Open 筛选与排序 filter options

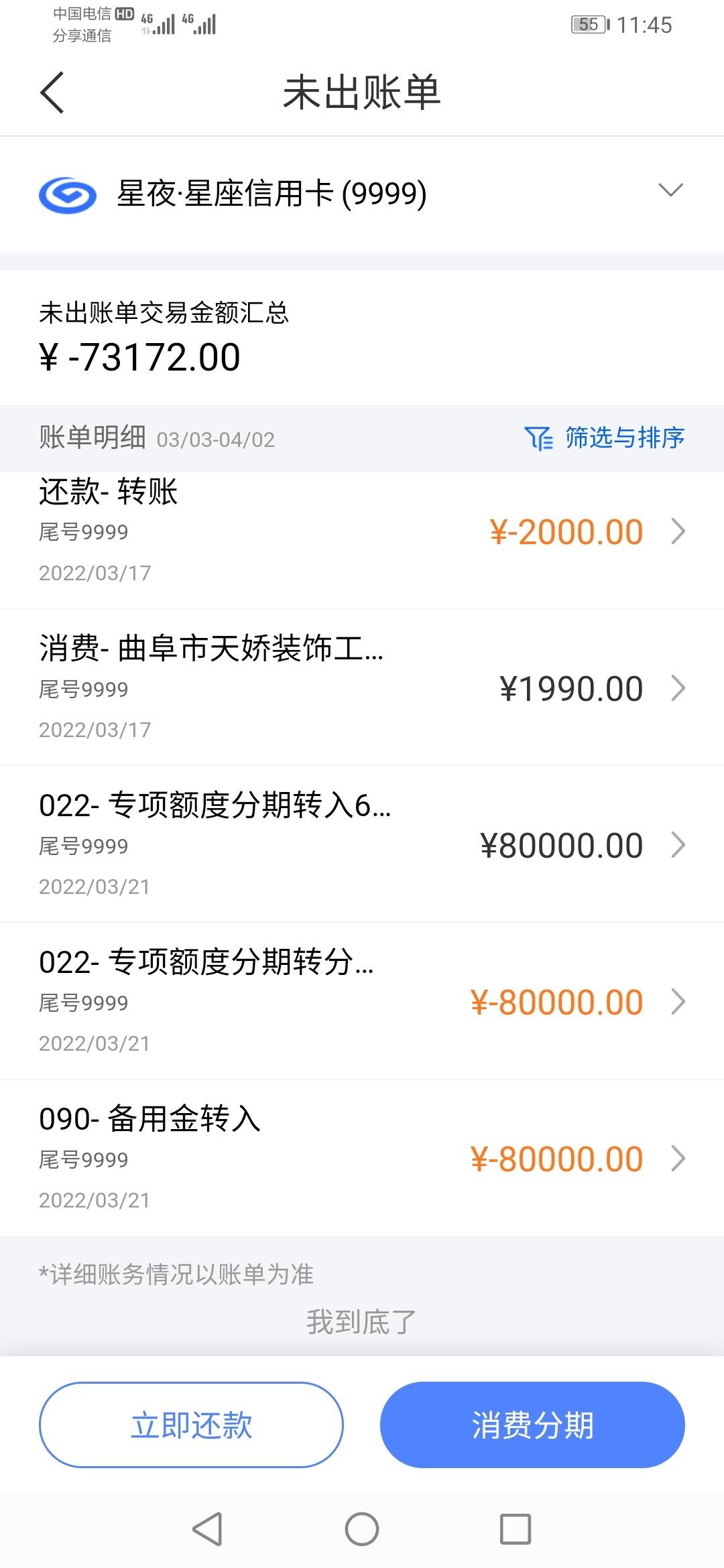point(605,438)
